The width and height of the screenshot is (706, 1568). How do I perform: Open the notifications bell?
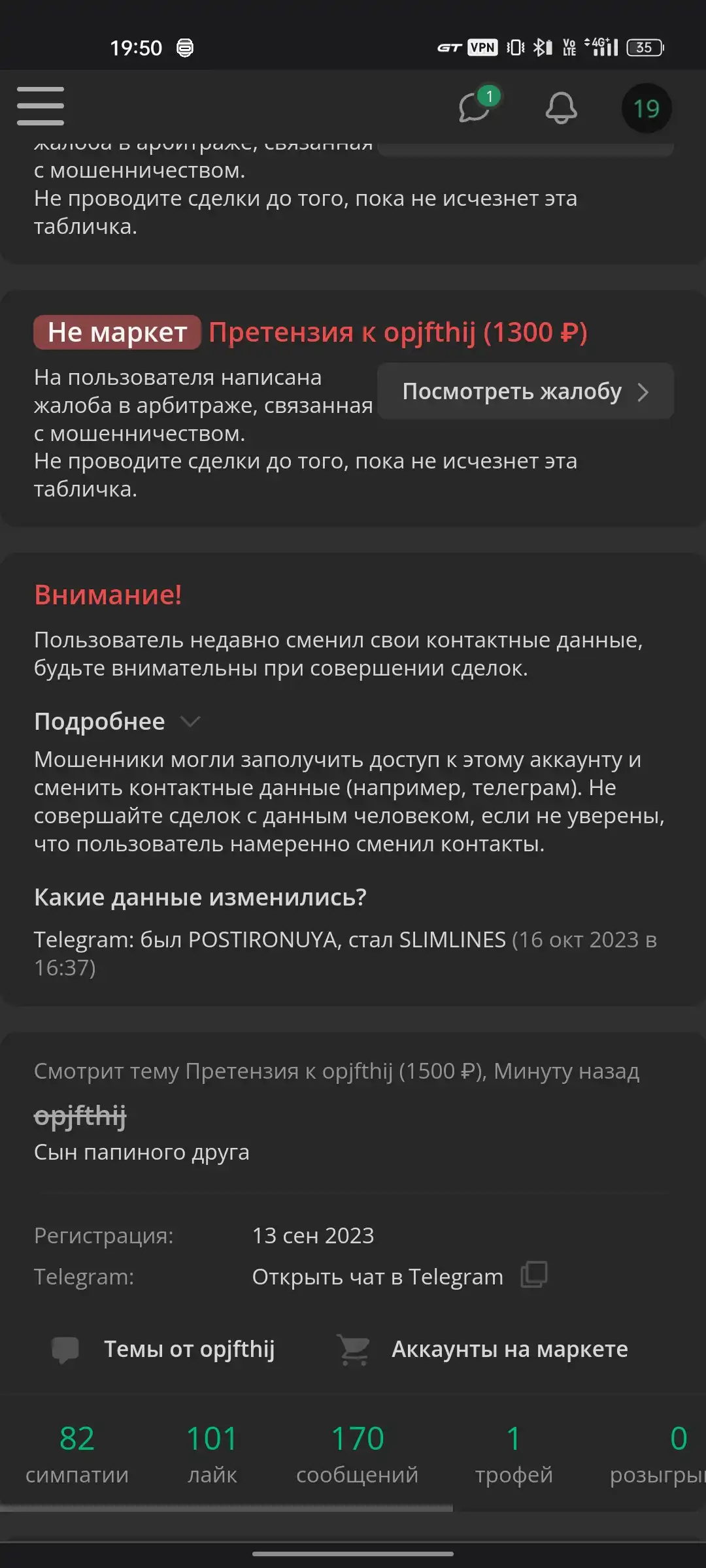pyautogui.click(x=562, y=108)
